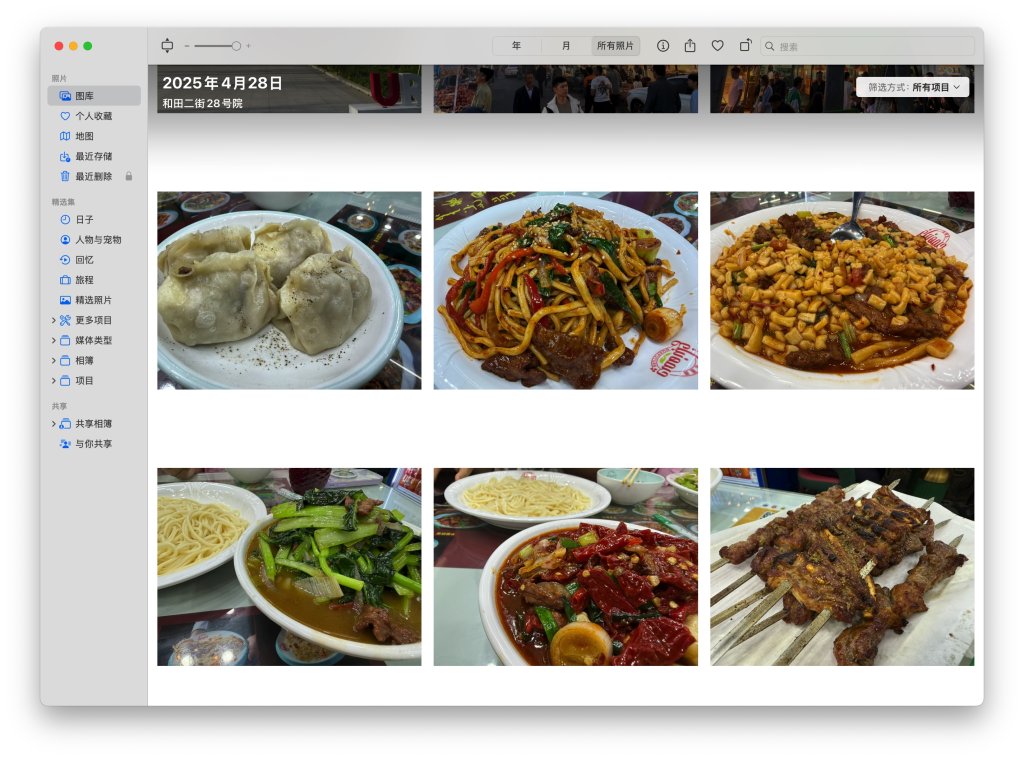
Task: Close the window with red button
Action: (59, 46)
